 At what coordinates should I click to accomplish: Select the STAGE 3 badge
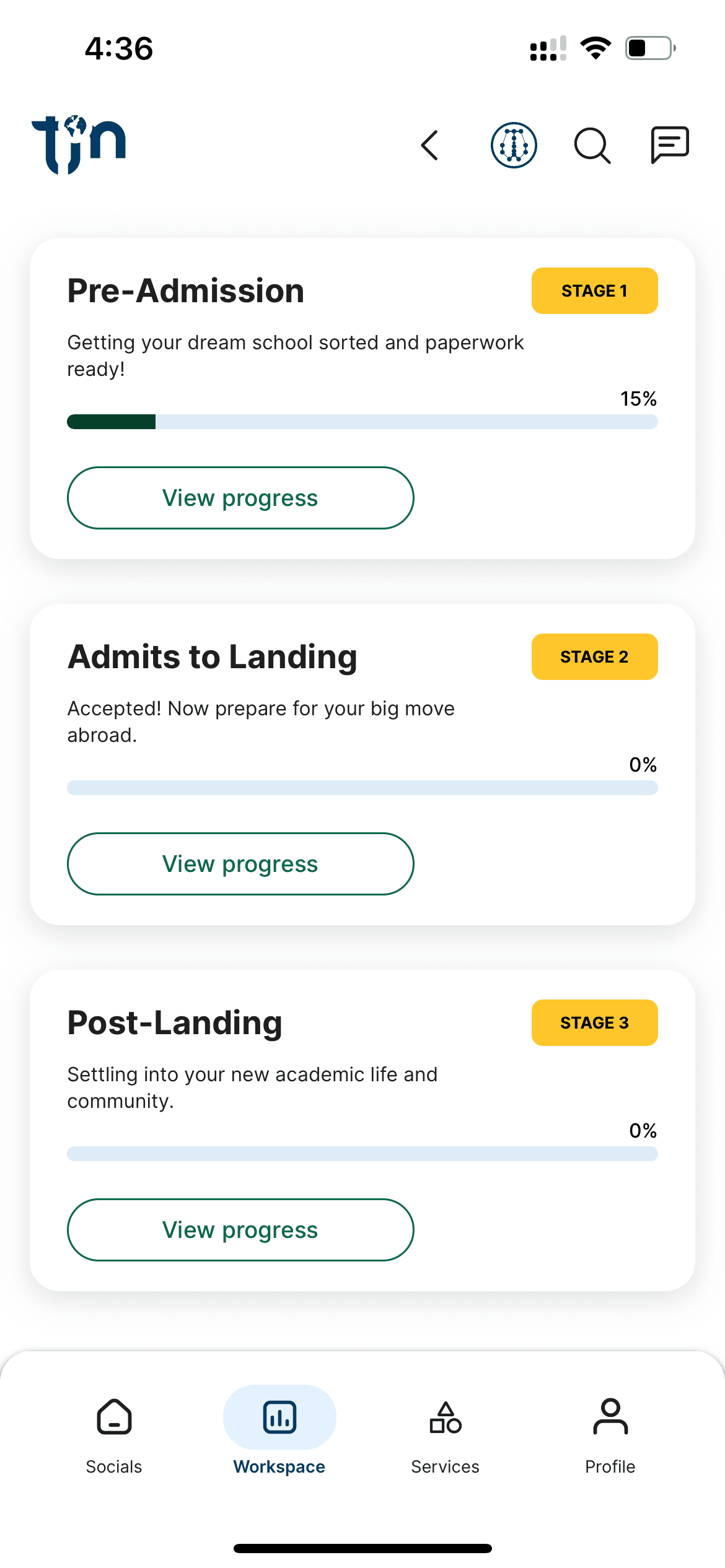pos(594,1022)
